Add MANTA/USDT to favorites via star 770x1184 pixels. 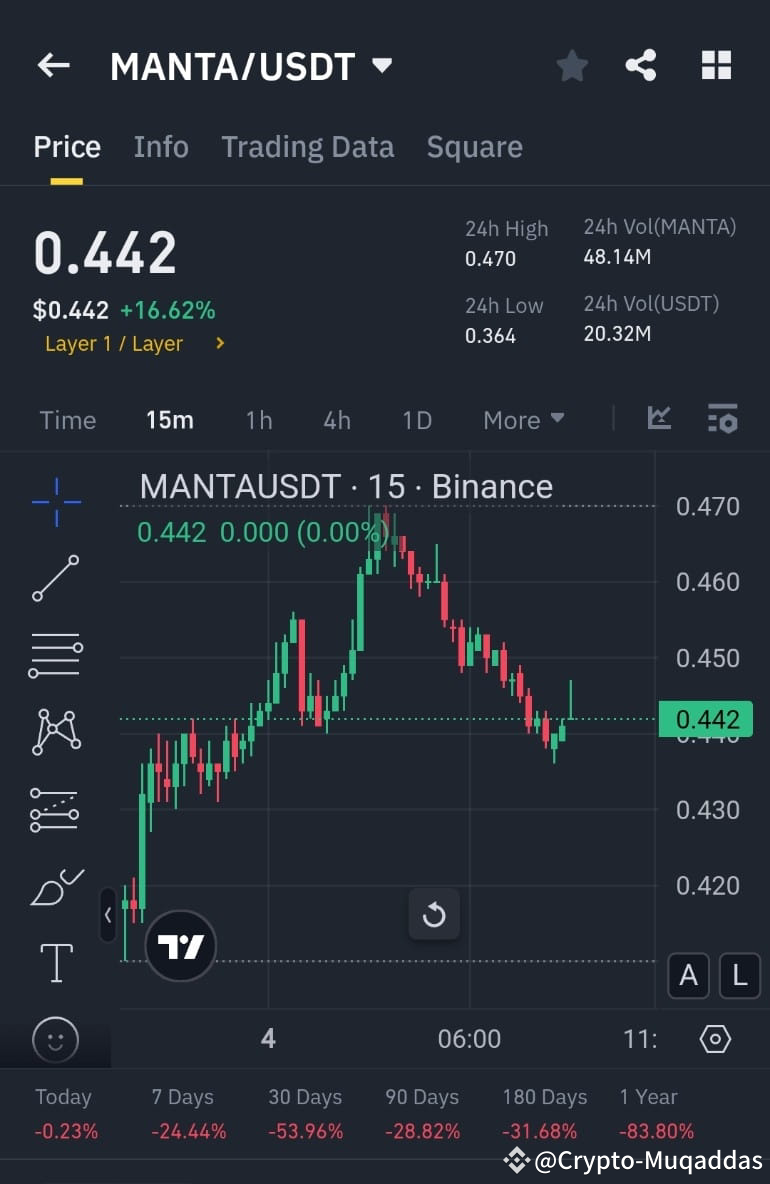point(571,65)
